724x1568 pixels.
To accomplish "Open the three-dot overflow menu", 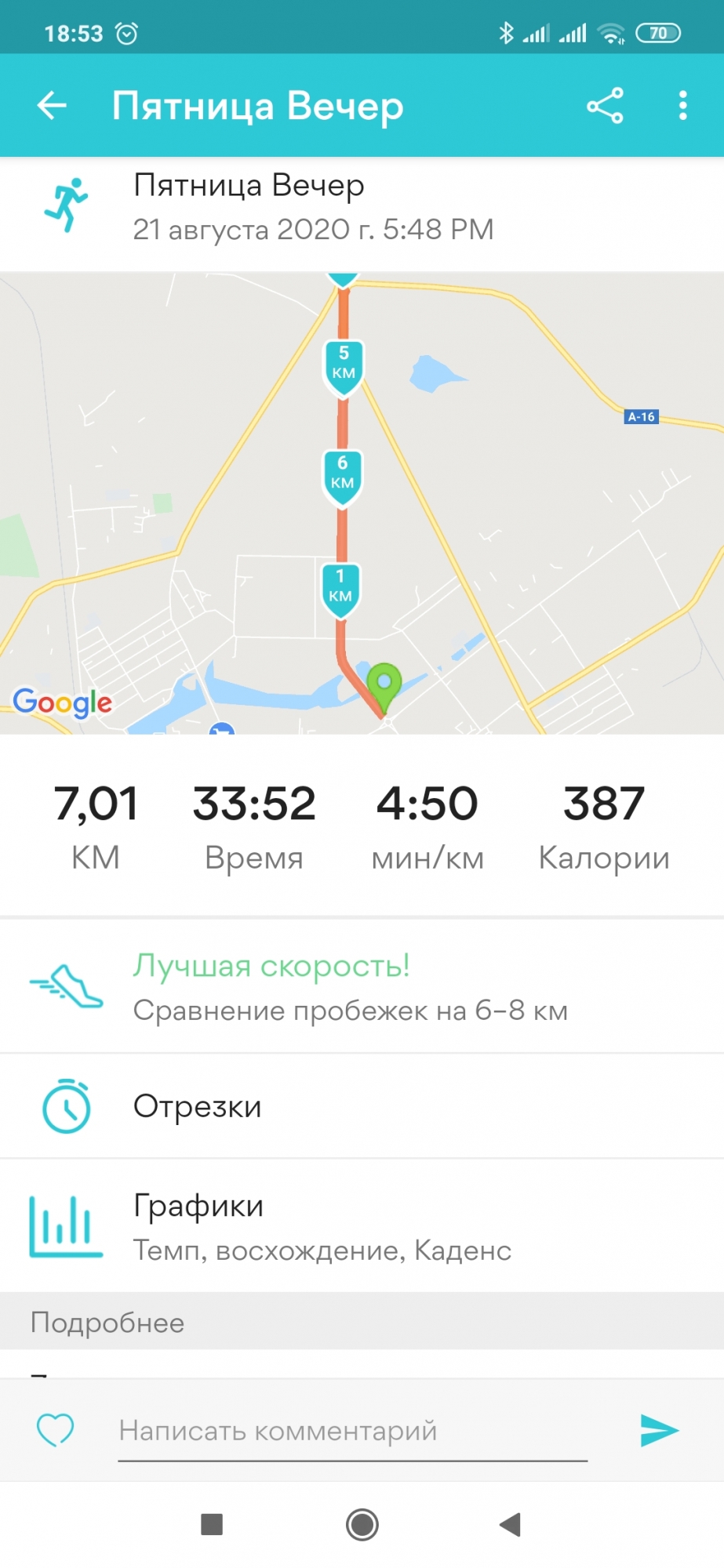I will 682,105.
